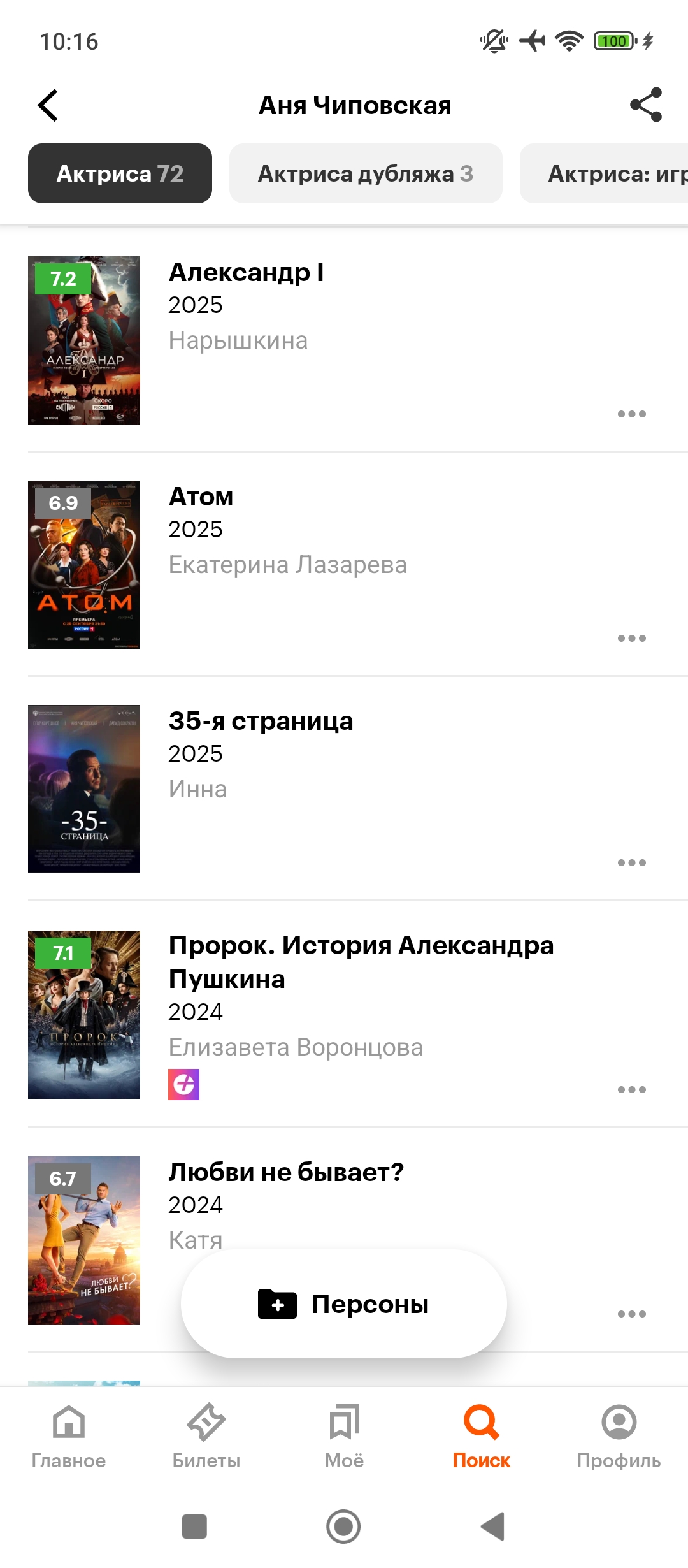Open 35-я страница movie
688x1568 pixels.
click(x=261, y=722)
